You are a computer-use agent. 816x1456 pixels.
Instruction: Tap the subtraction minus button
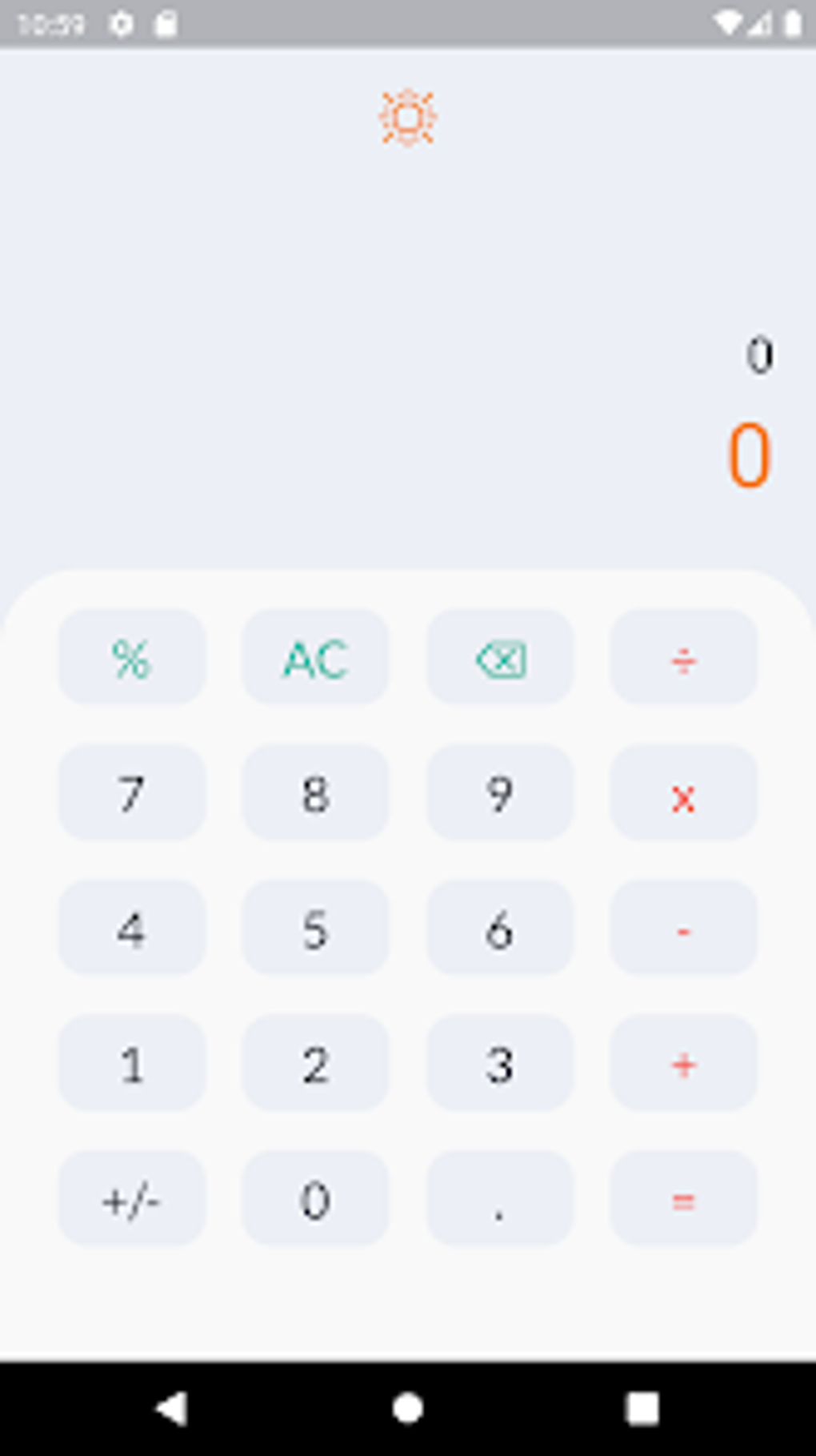pyautogui.click(x=683, y=929)
